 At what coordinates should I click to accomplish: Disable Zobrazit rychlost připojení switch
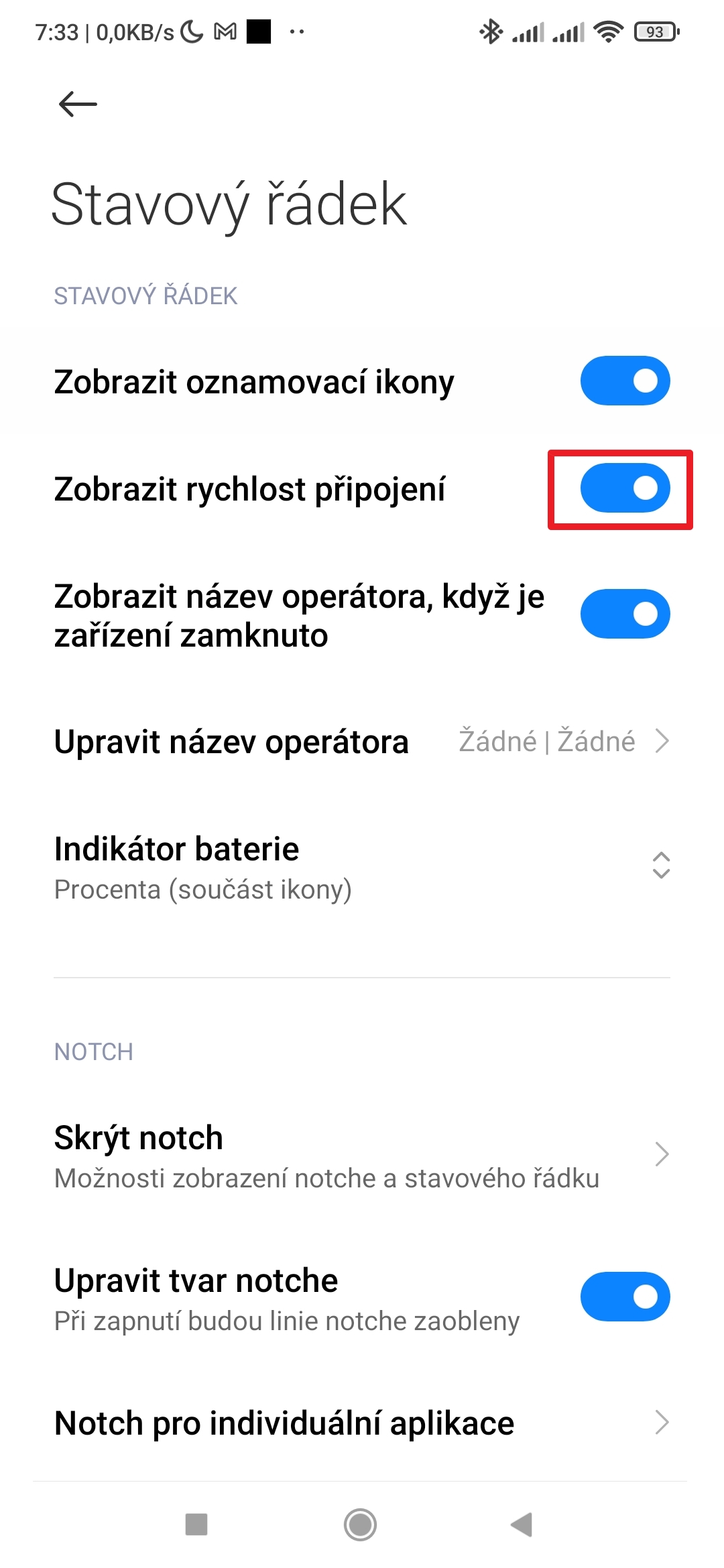(625, 488)
